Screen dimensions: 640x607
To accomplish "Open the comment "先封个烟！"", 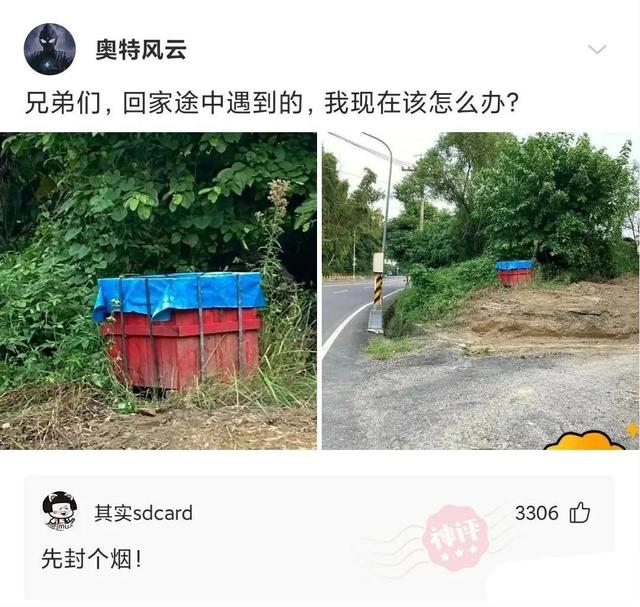I will pyautogui.click(x=91, y=559).
